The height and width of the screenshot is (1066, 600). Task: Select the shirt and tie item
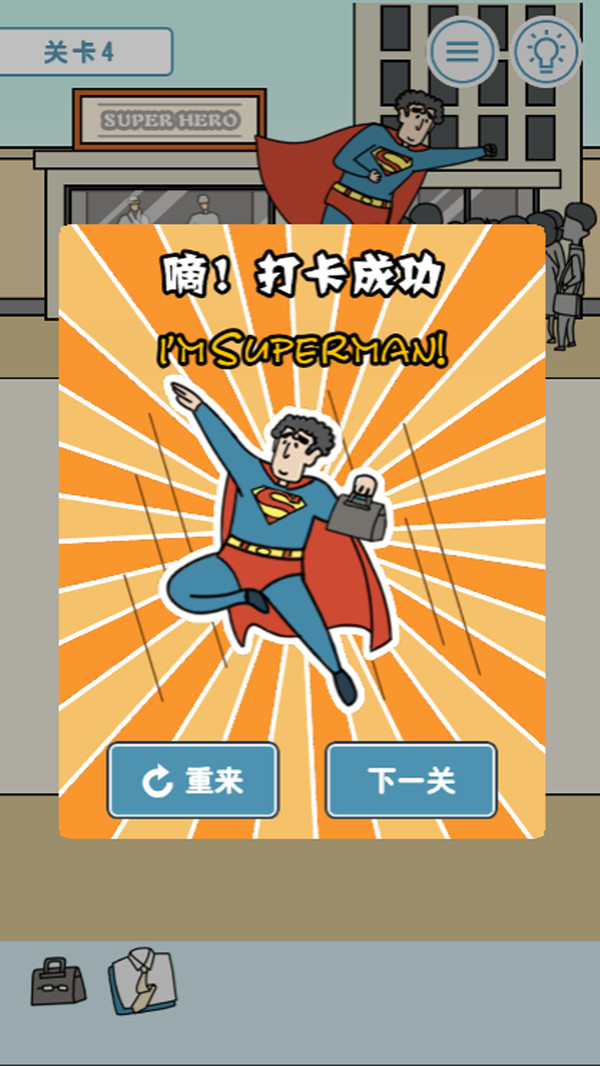[x=143, y=981]
